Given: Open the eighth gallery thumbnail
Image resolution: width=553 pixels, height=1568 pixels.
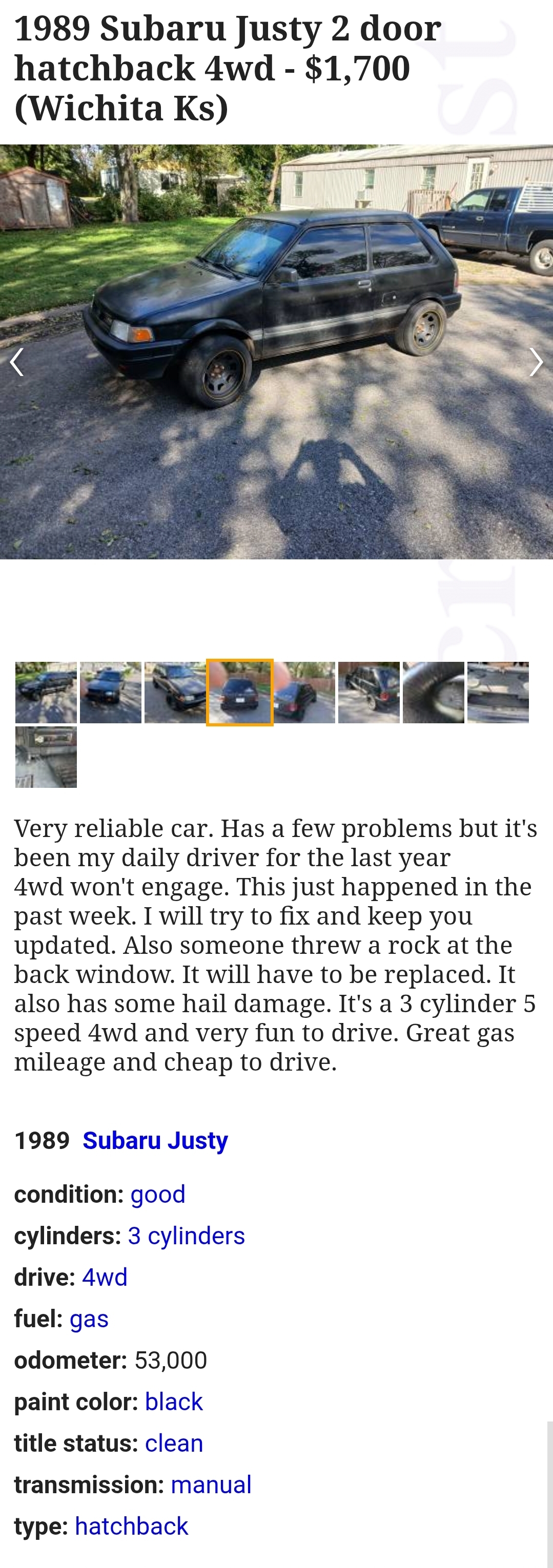Looking at the screenshot, I should coord(498,693).
